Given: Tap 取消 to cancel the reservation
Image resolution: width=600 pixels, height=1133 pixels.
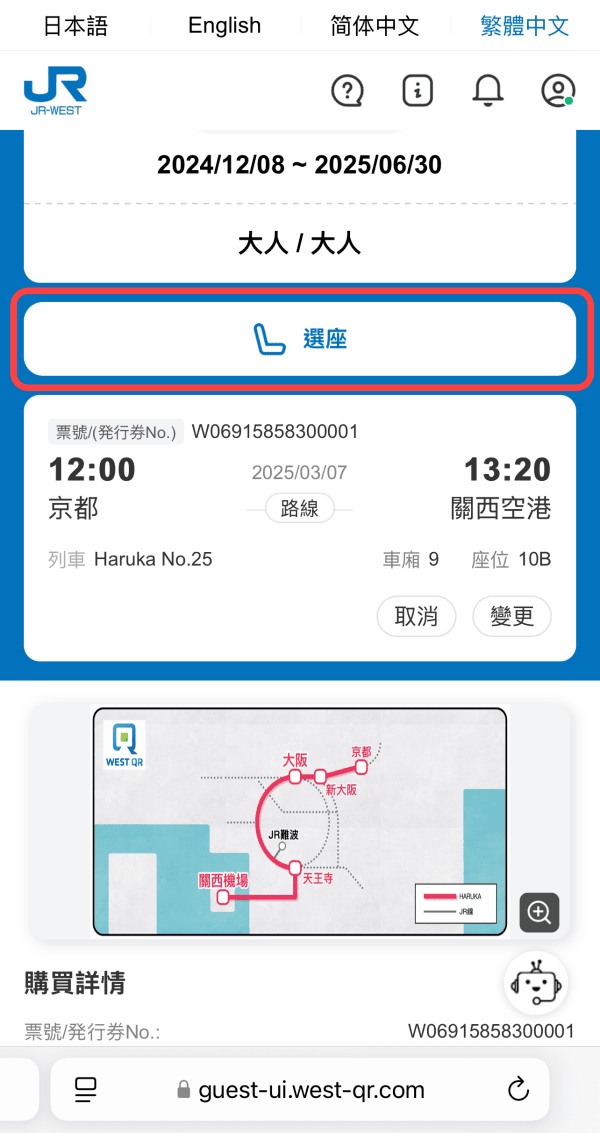Looking at the screenshot, I should pyautogui.click(x=416, y=616).
